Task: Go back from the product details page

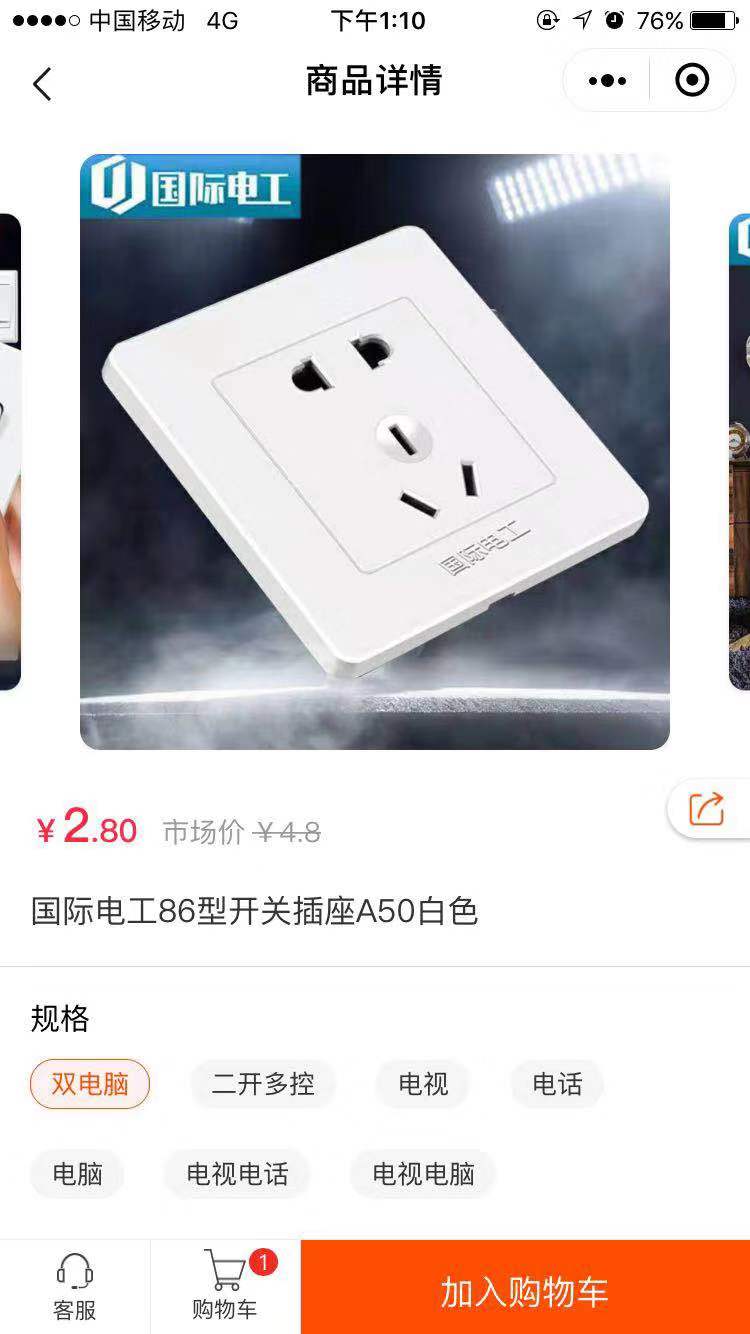Action: click(x=42, y=84)
